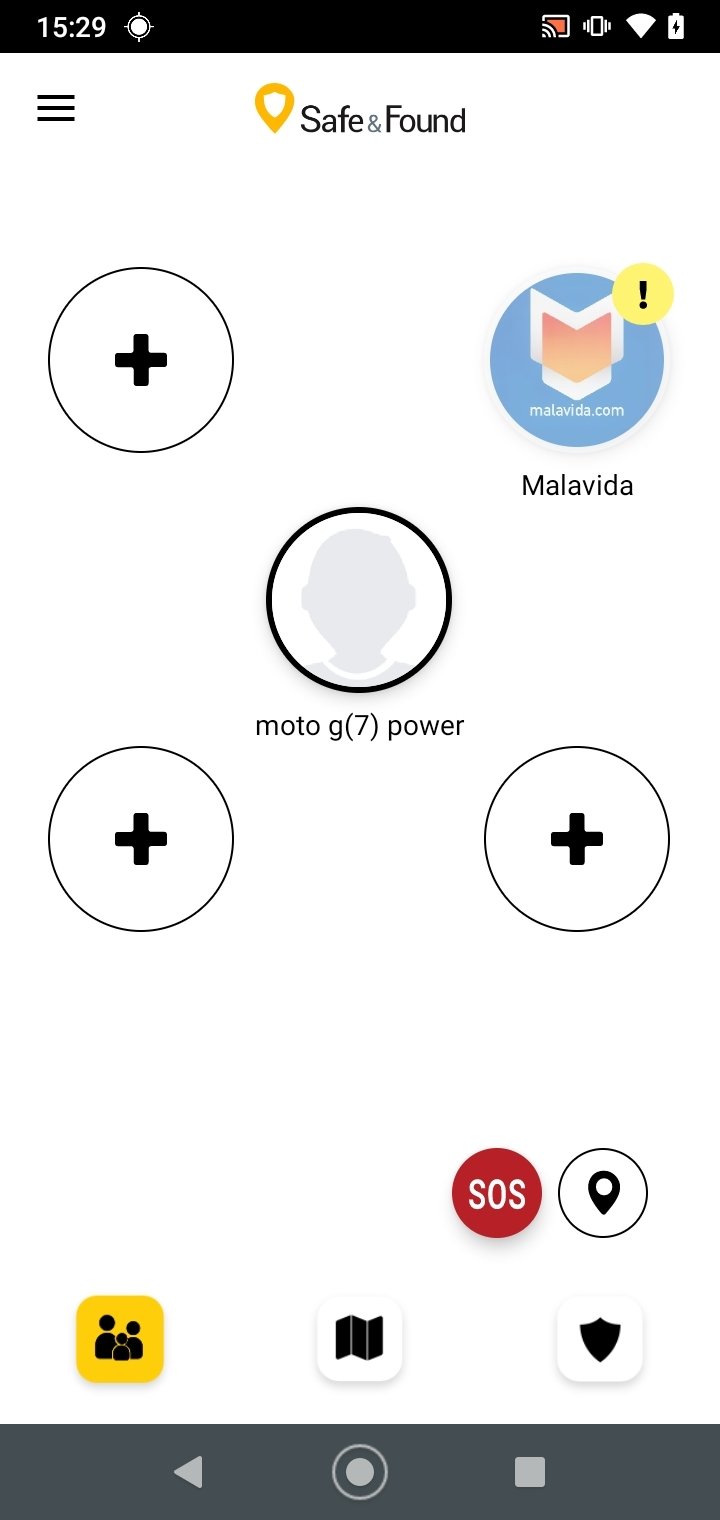720x1520 pixels.
Task: Open Malavida's profile circle
Action: click(x=577, y=359)
